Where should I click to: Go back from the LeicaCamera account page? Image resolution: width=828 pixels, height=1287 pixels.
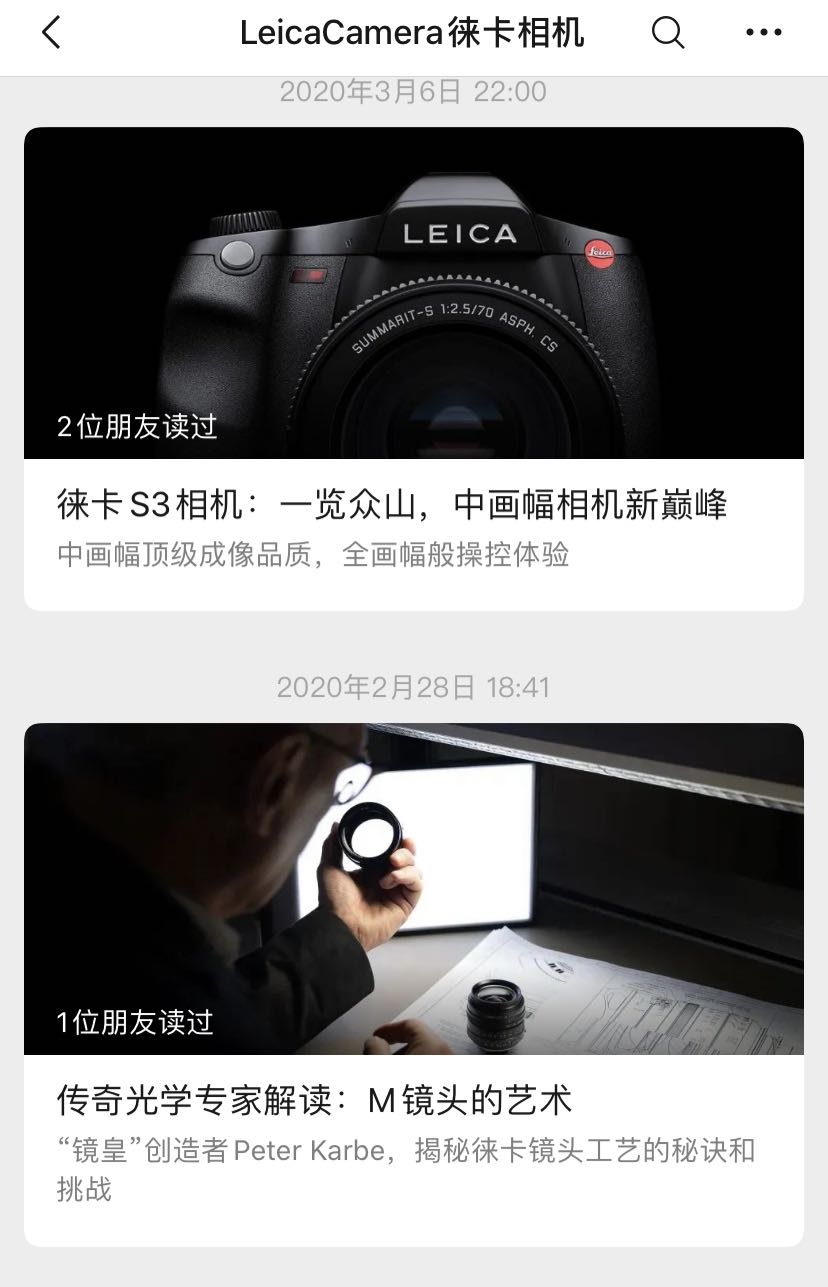[x=52, y=33]
